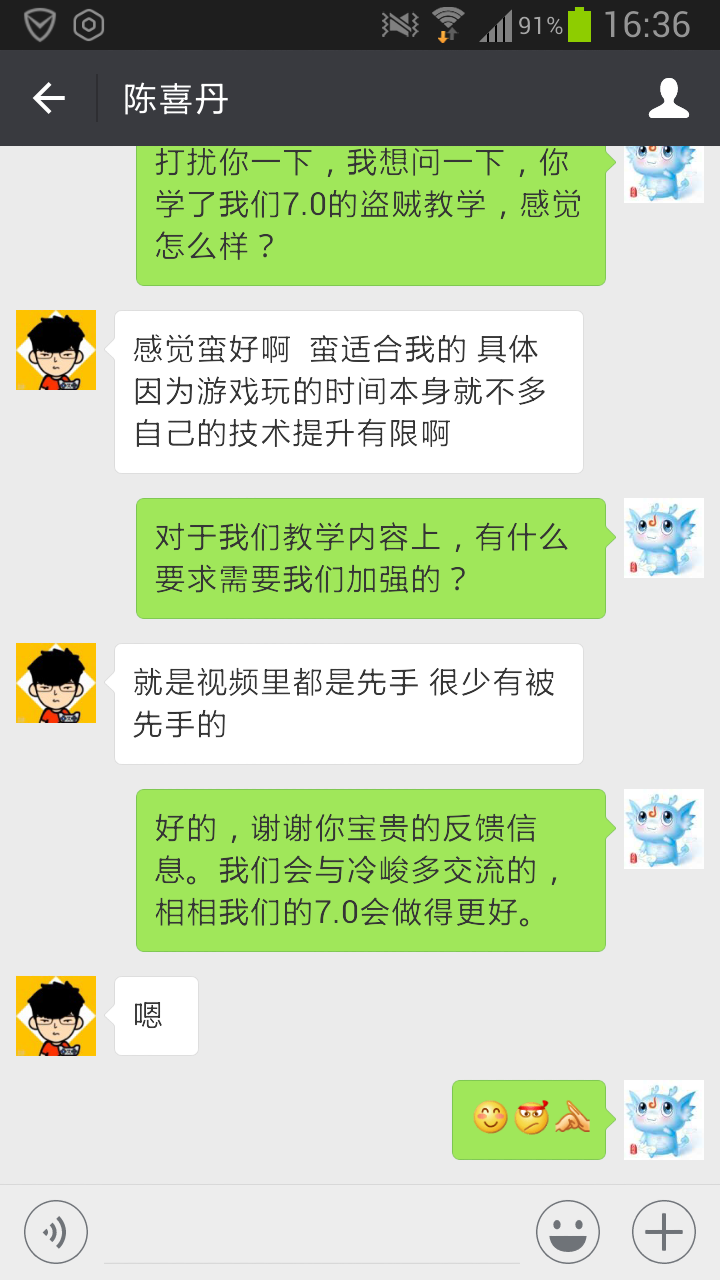Open the avatar beside the 嗯 message
720x1280 pixels.
point(56,1016)
